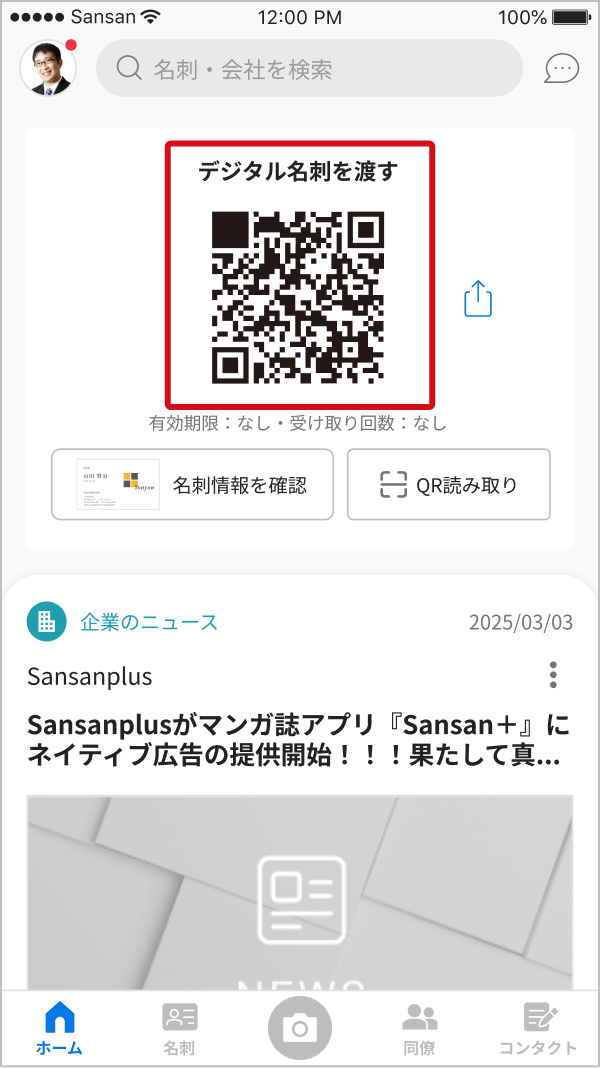Share the digital business card
Viewport: 600px width, 1068px height.
pos(478,298)
